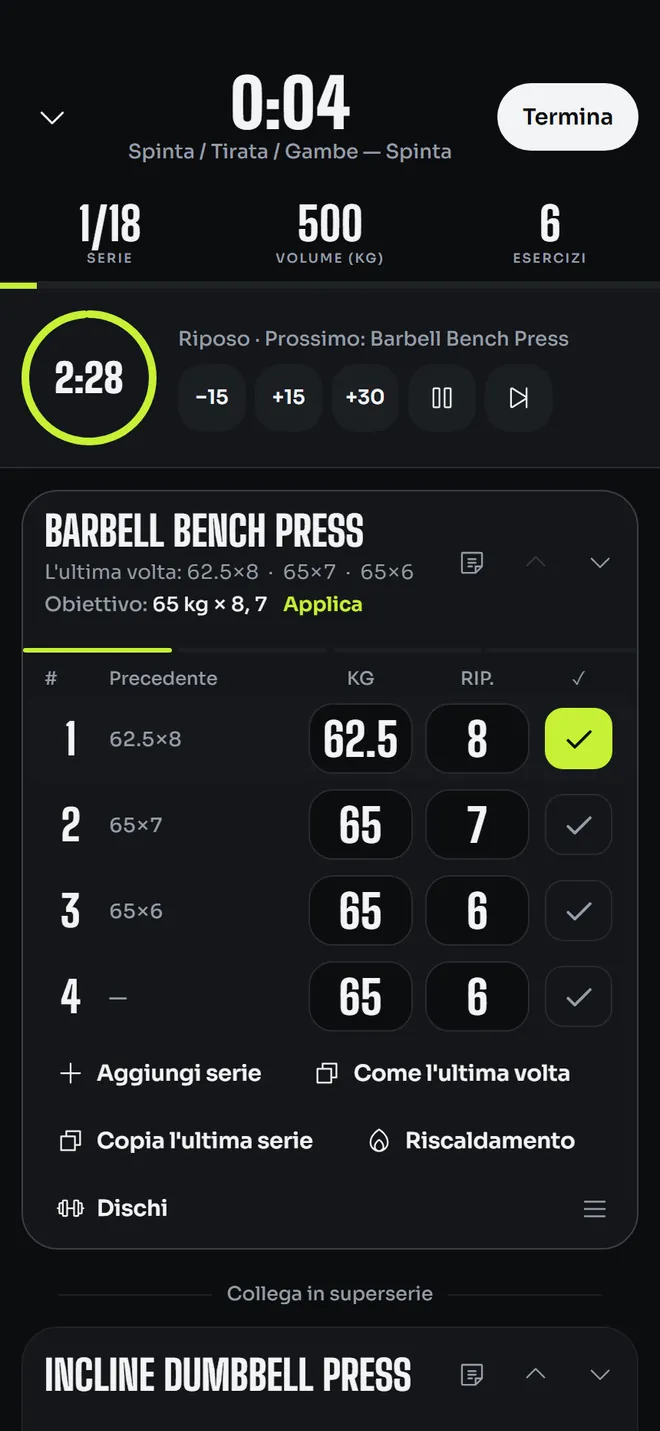The image size is (660, 1431).
Task: Tap Copia l'ultima serie
Action: coord(186,1141)
